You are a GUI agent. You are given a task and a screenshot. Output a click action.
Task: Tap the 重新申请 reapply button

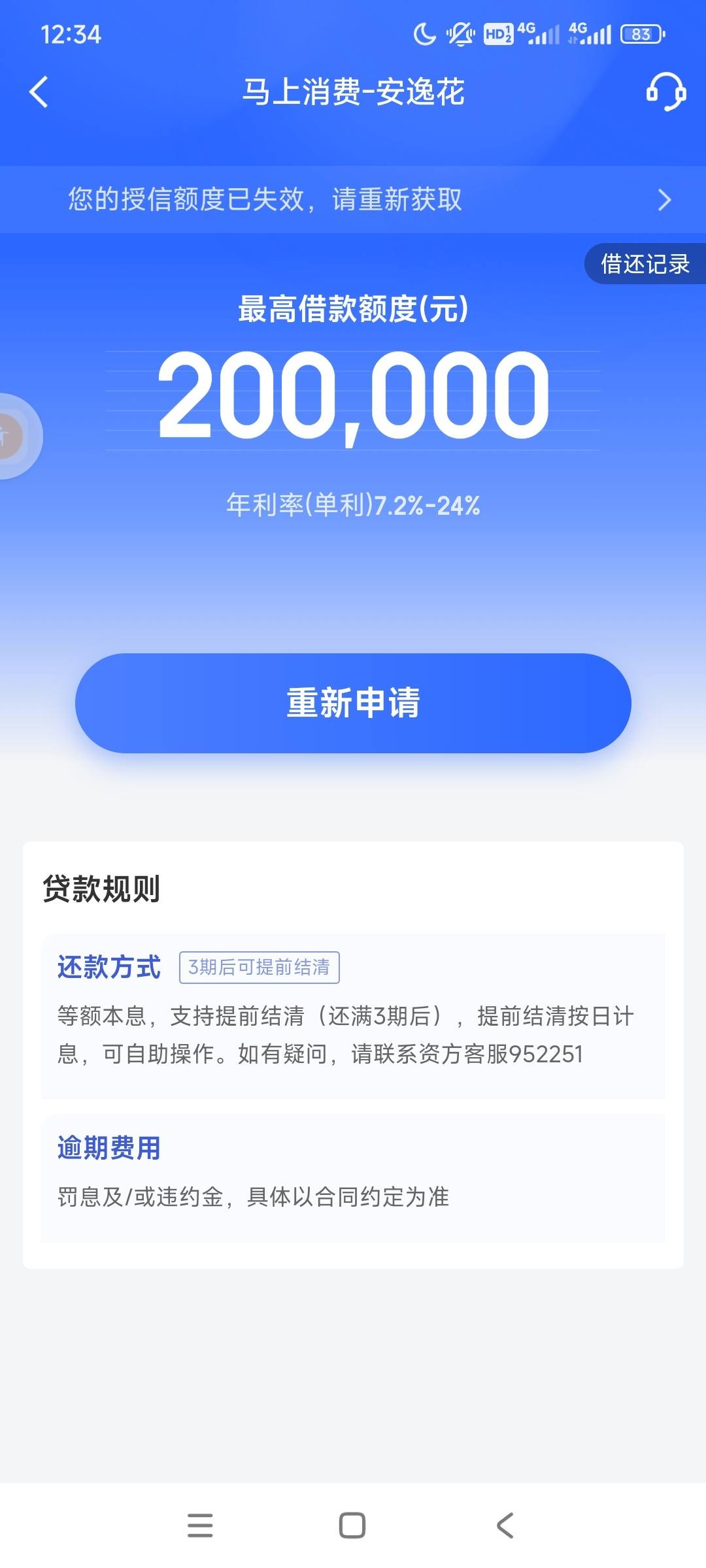tap(352, 704)
